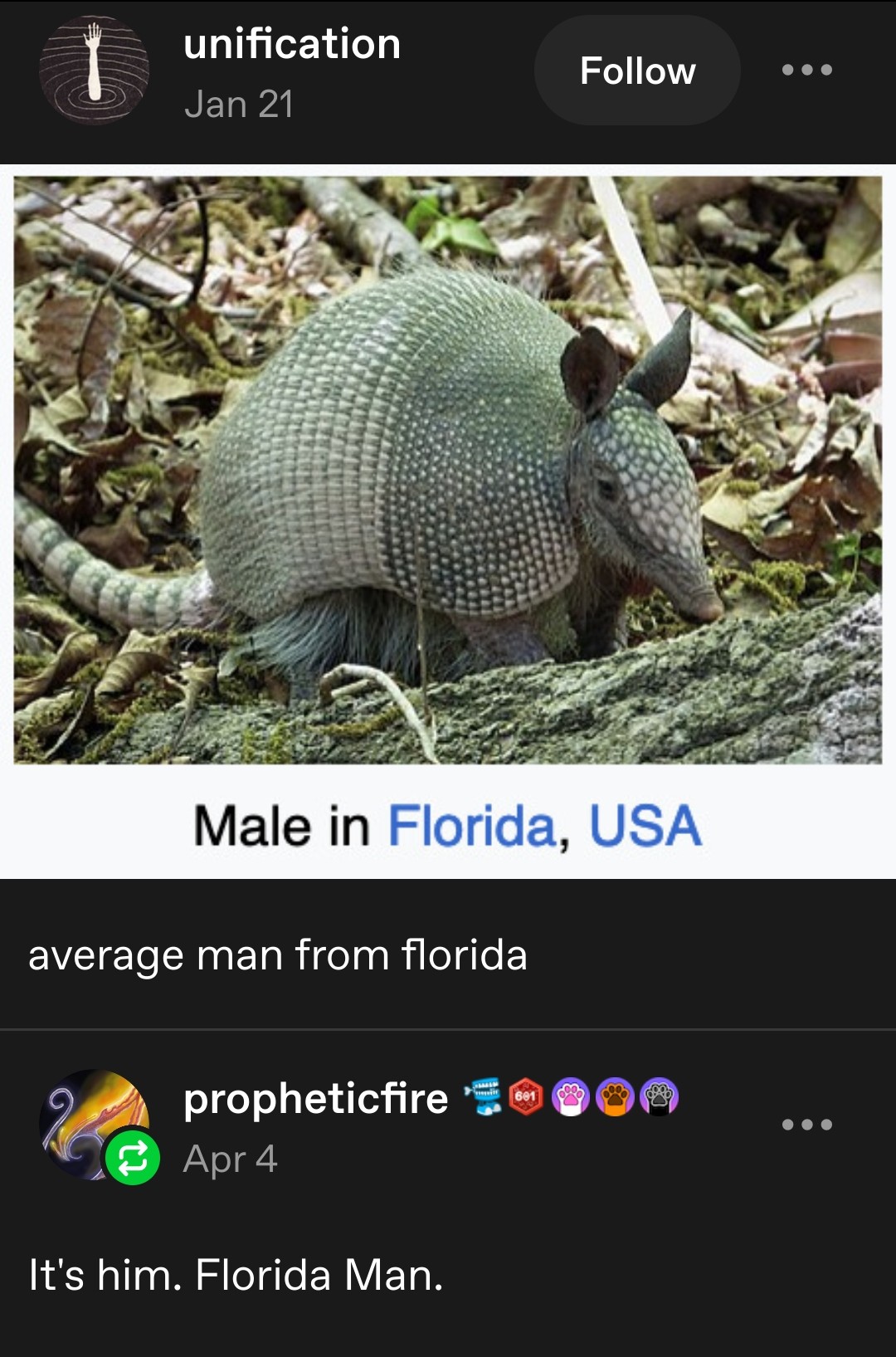This screenshot has height=1357, width=896.
Task: Open propheticfire's profile avatar
Action: [x=93, y=1122]
